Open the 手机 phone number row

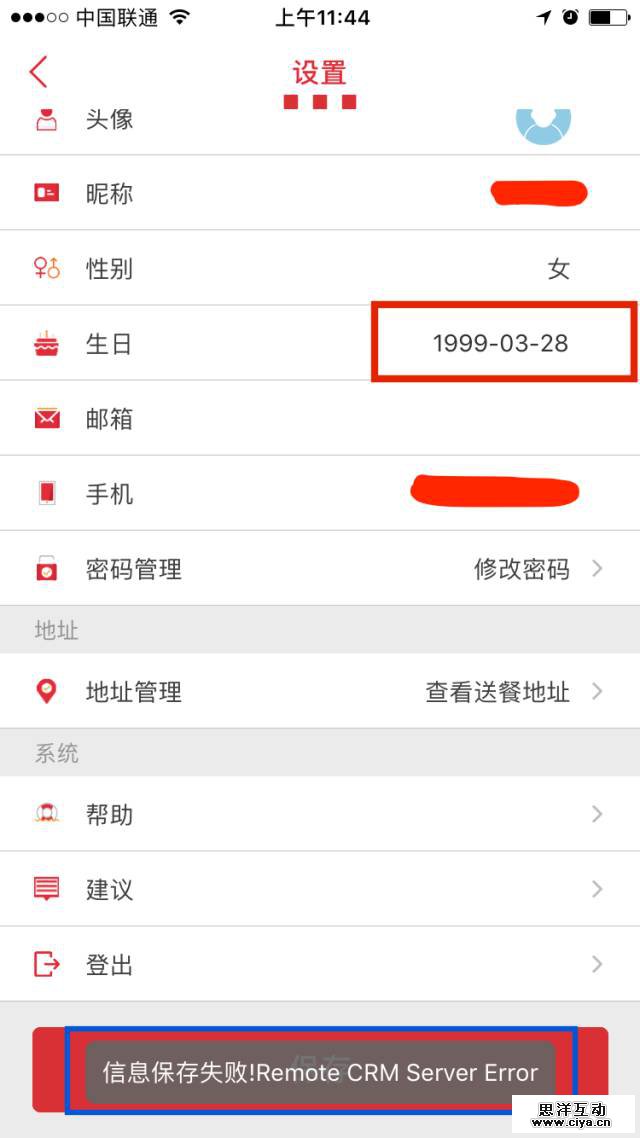[320, 493]
